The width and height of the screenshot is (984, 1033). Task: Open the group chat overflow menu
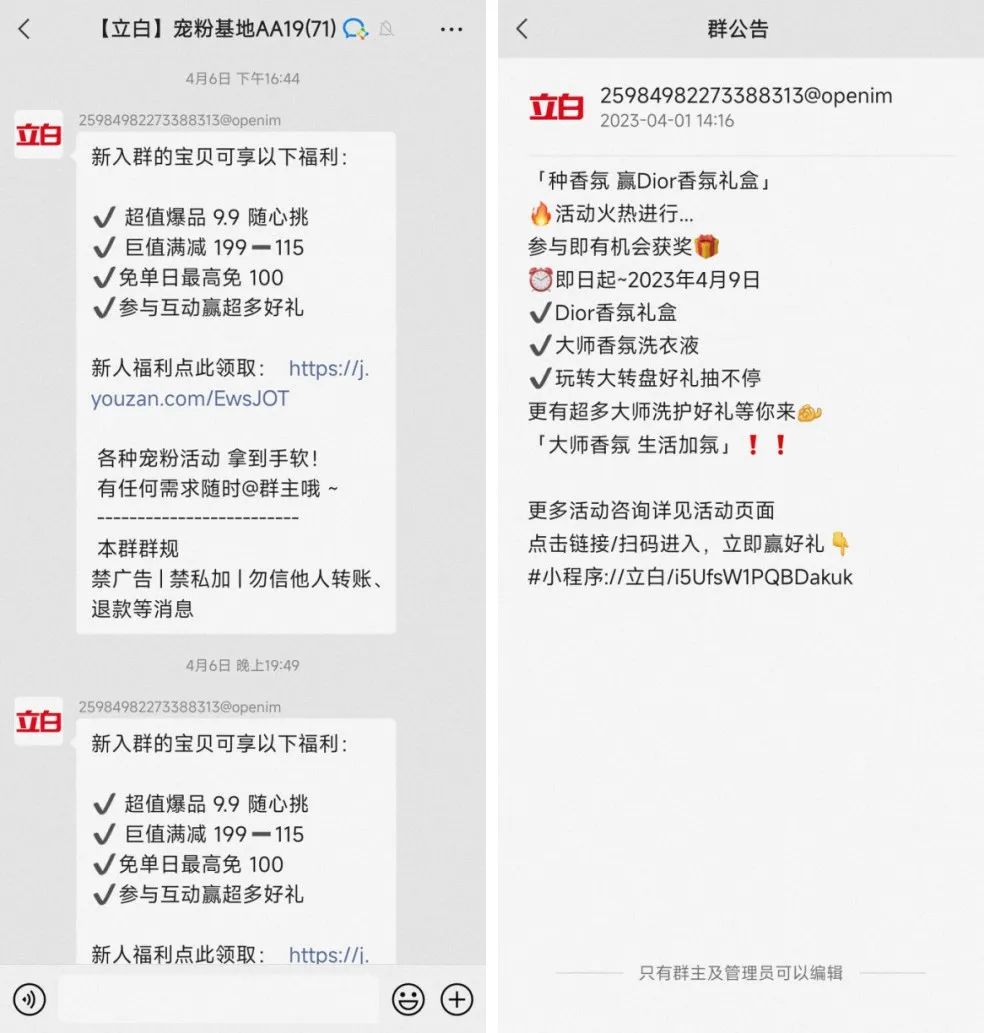point(451,30)
